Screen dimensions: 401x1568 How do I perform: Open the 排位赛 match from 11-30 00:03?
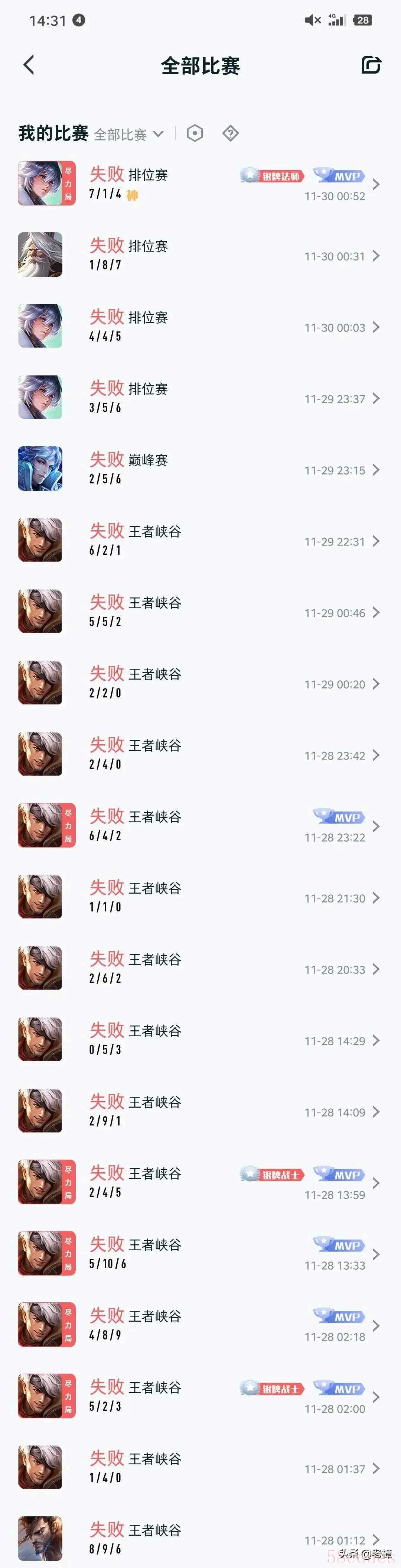pyautogui.click(x=201, y=326)
